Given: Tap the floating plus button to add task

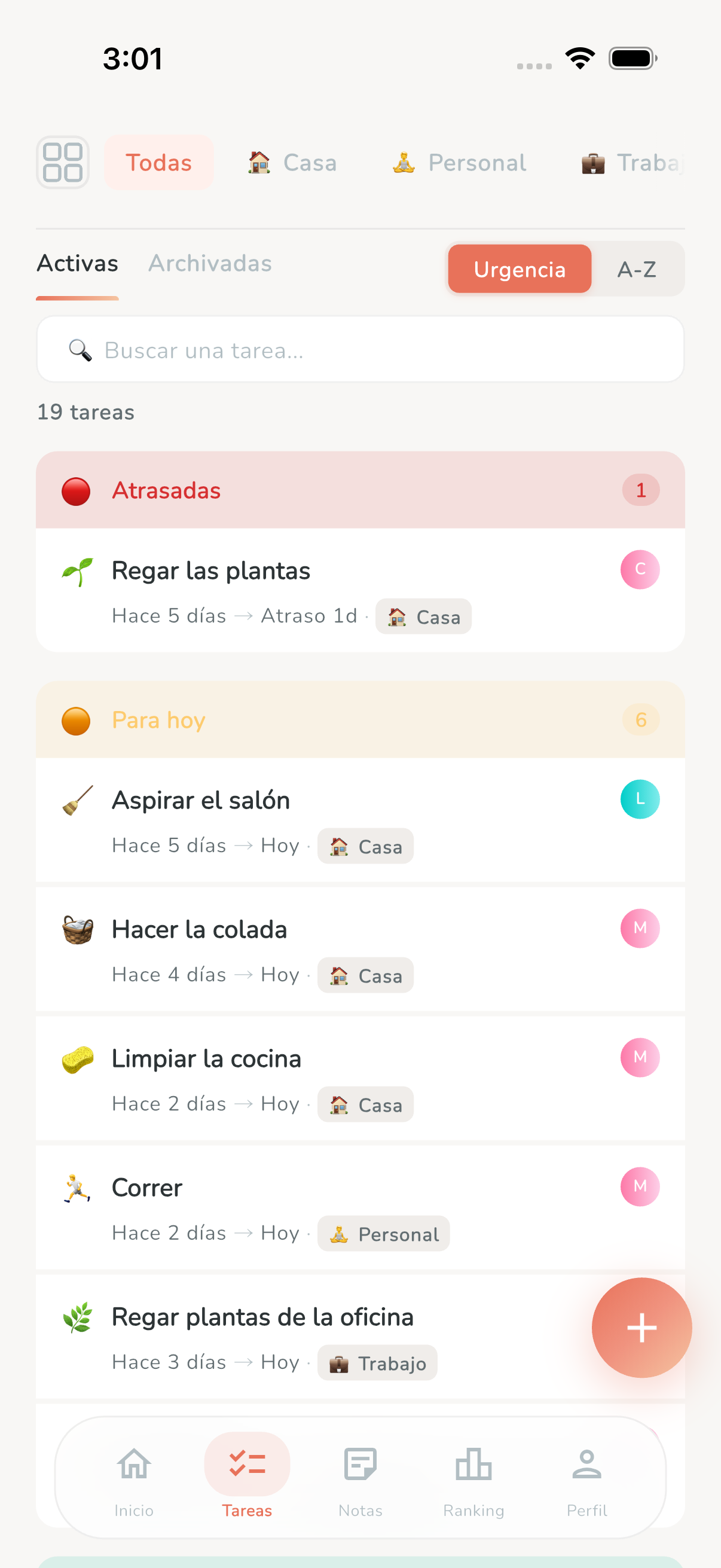Looking at the screenshot, I should tap(641, 1328).
